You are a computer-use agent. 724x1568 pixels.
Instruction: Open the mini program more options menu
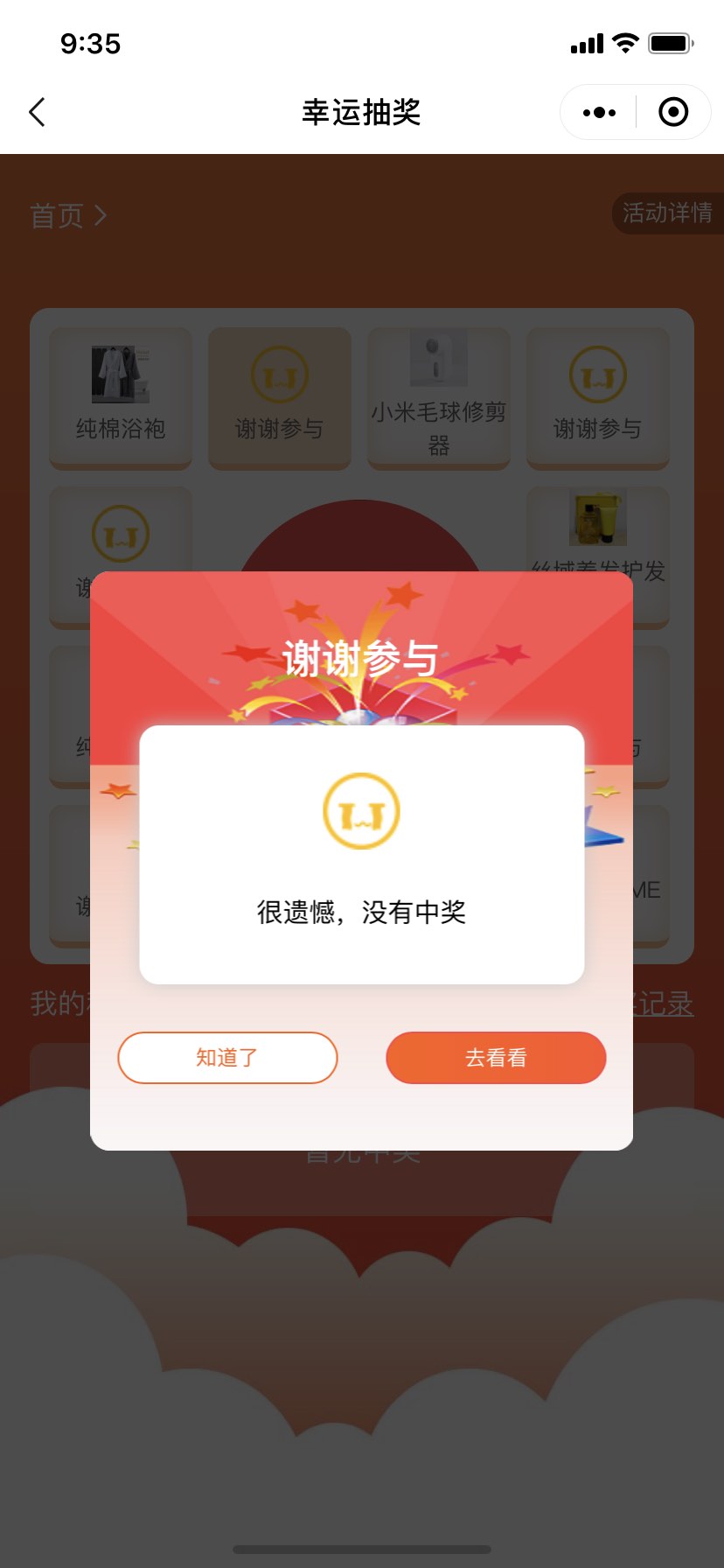[599, 112]
